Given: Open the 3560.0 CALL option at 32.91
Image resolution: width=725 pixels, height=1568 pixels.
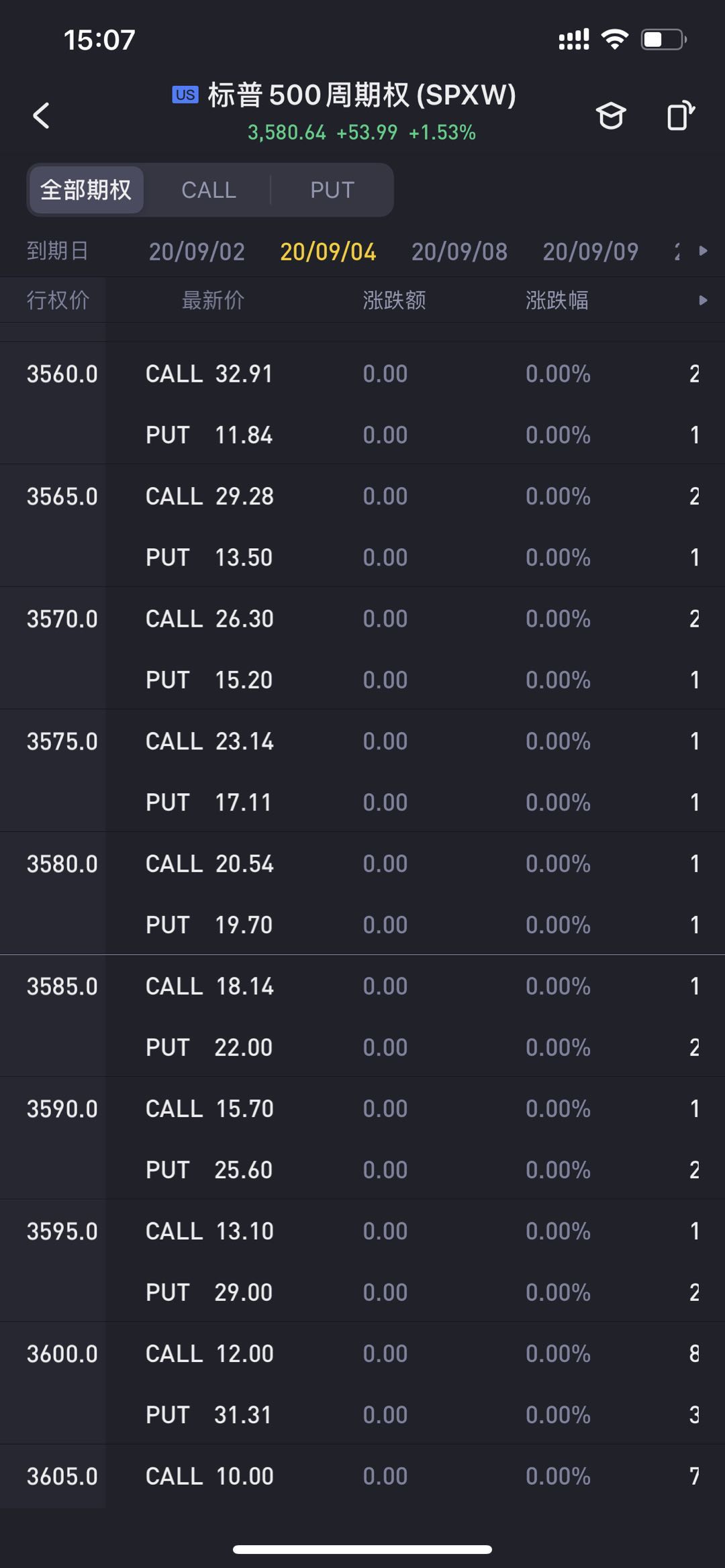Looking at the screenshot, I should pyautogui.click(x=415, y=374).
